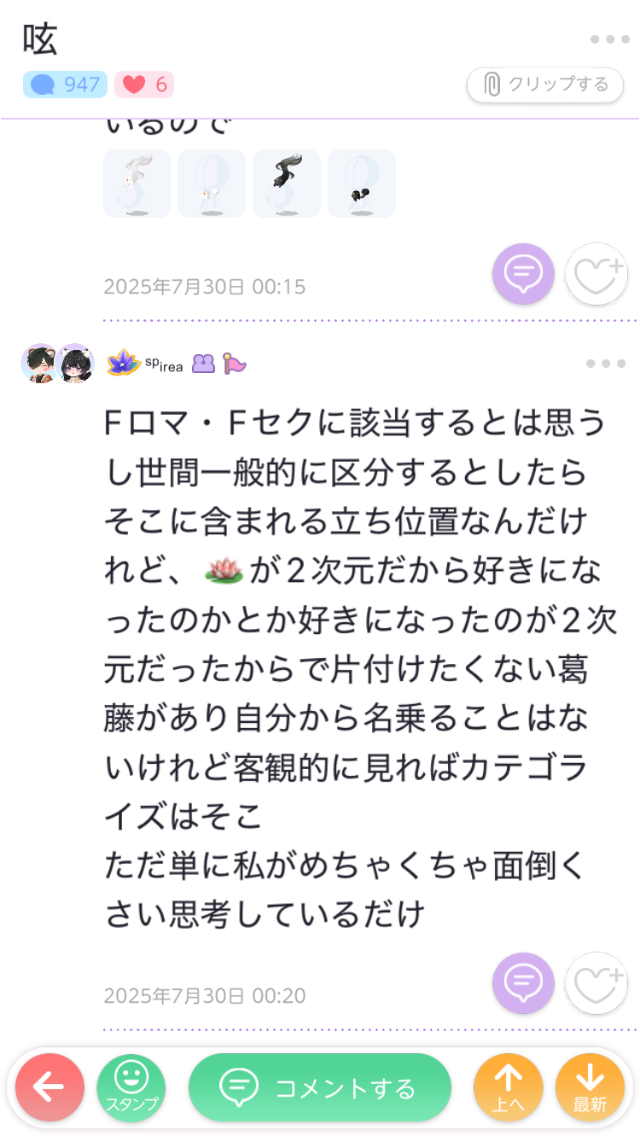
Task: Open options menu for spirea's comment
Action: pyautogui.click(x=605, y=364)
